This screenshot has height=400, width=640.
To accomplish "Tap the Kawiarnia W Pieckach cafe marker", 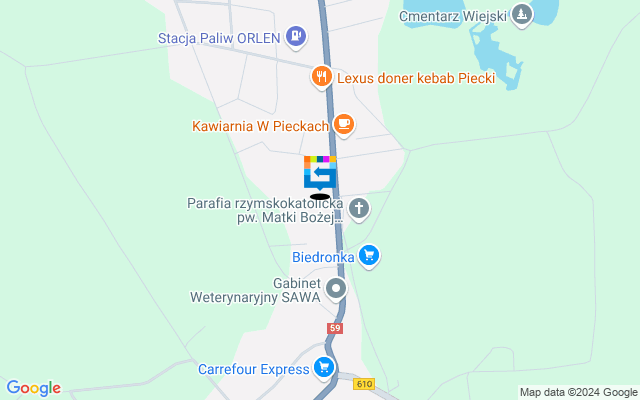I will 343,125.
